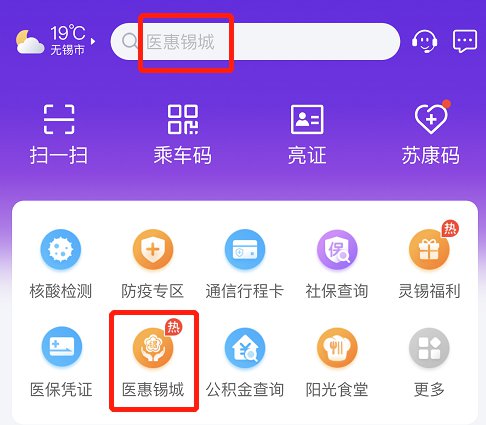This screenshot has height=425, width=486.
Task: Launch 扫一扫 scanner
Action: coord(59,135)
